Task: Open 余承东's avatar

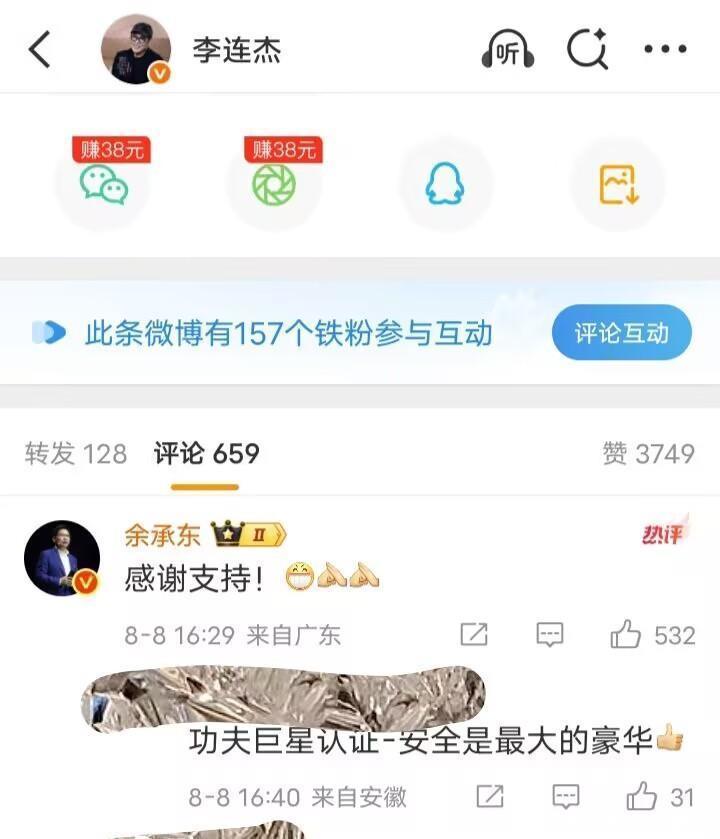Action: (62, 558)
